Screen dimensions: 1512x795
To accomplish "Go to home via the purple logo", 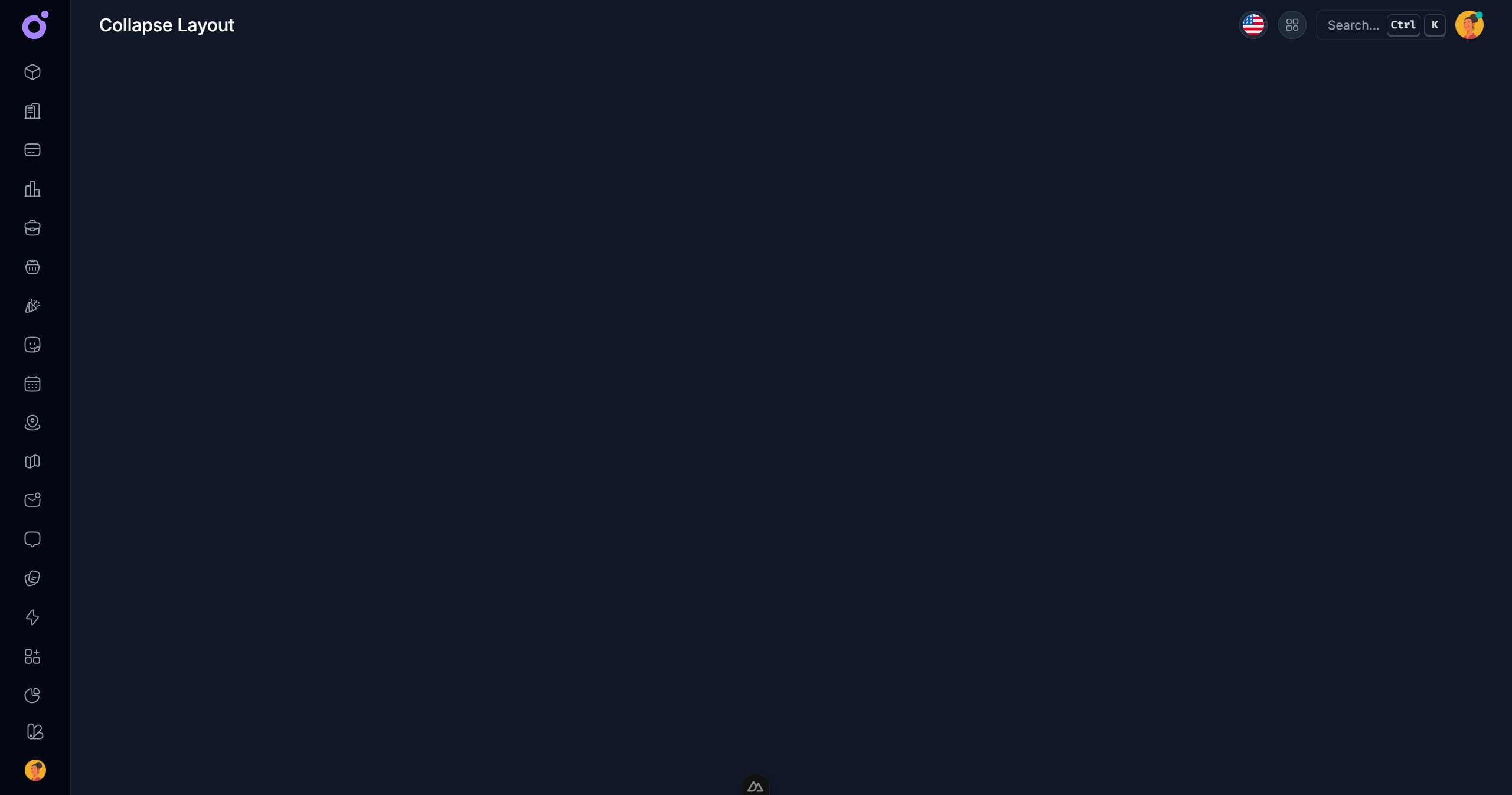I will [35, 25].
